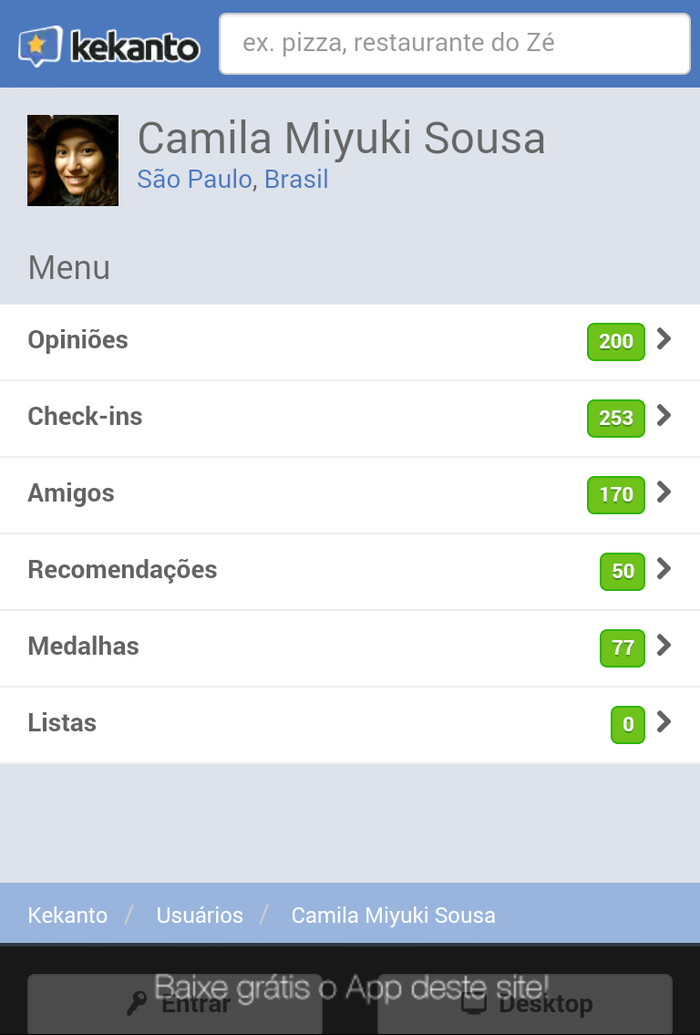The width and height of the screenshot is (700, 1035).
Task: Open the Amigos row
Action: click(x=349, y=494)
